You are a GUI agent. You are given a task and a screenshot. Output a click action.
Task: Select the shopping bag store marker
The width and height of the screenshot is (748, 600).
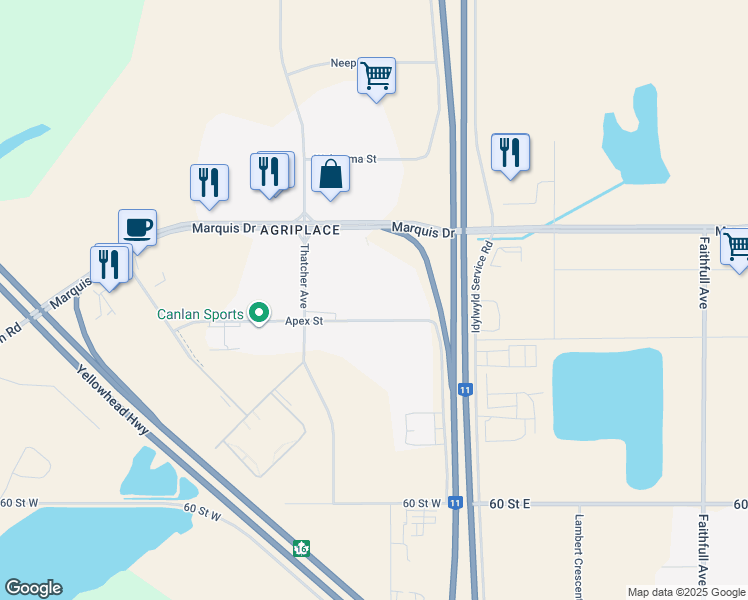click(331, 176)
